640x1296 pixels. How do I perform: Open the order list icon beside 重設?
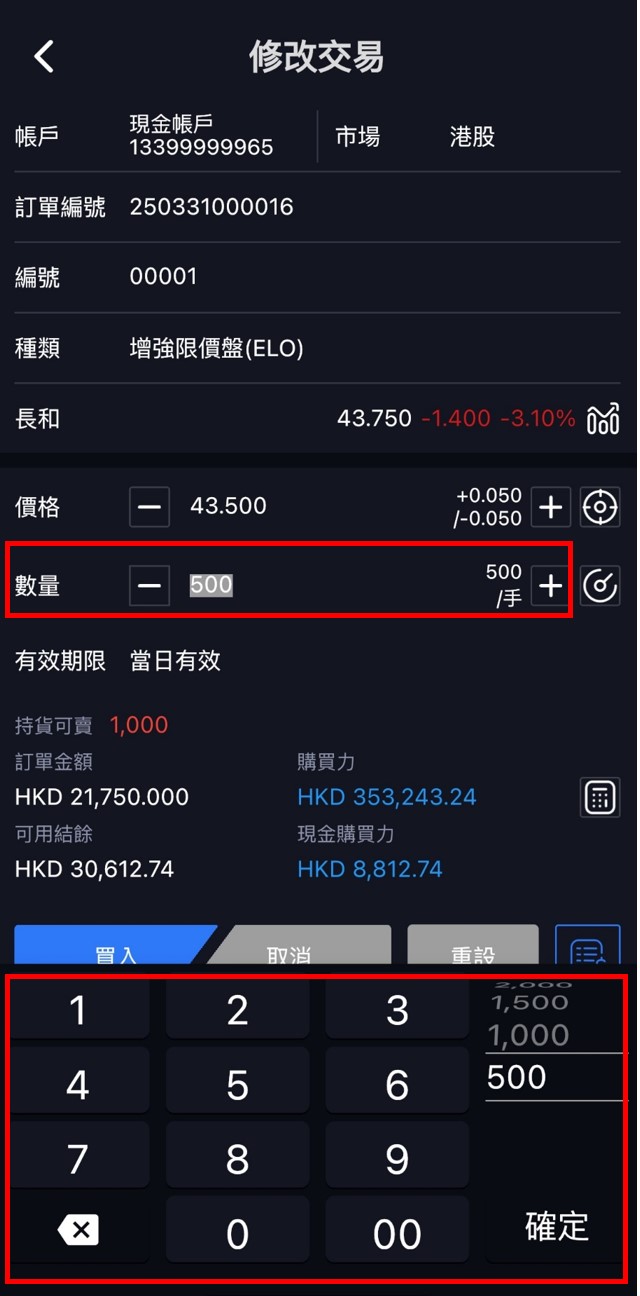(588, 948)
